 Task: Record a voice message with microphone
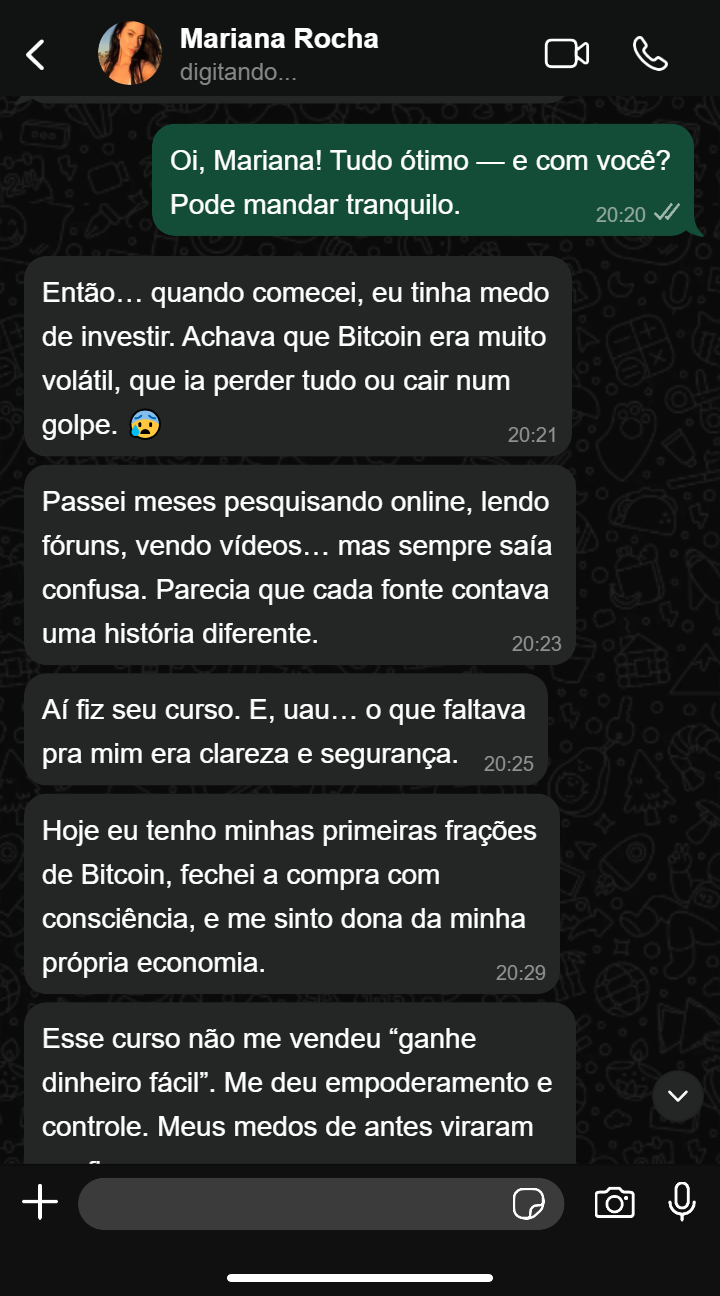tap(682, 1202)
